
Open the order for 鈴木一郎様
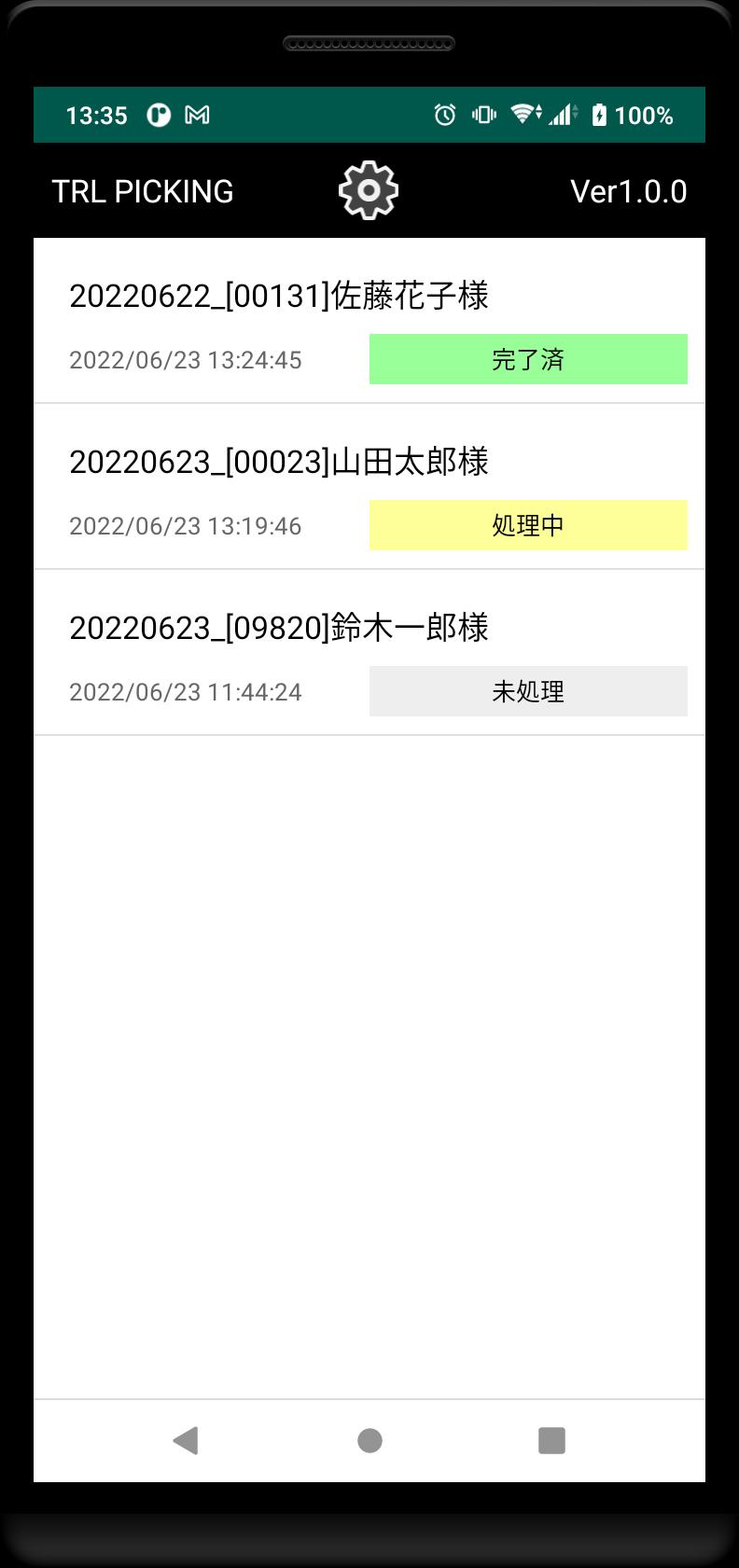pyautogui.click(x=278, y=629)
